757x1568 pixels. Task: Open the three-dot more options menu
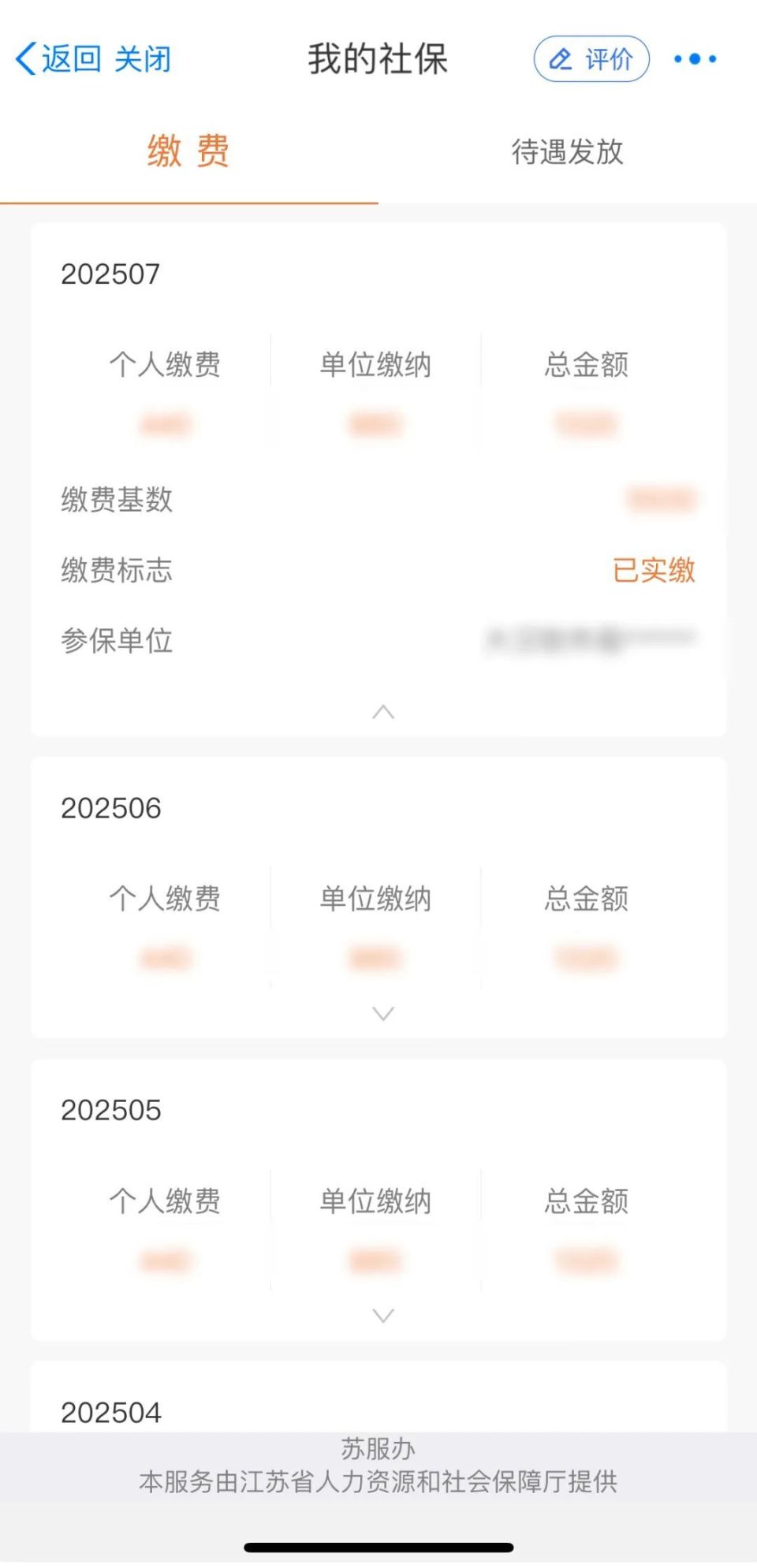695,58
